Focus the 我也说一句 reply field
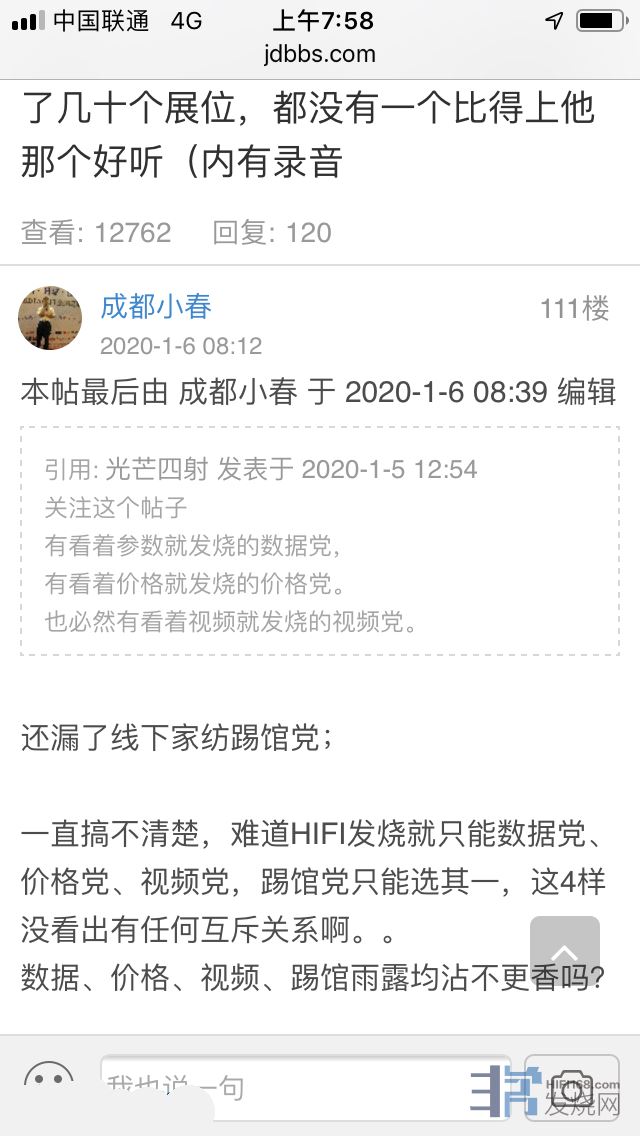Viewport: 640px width, 1136px height. pos(305,1085)
